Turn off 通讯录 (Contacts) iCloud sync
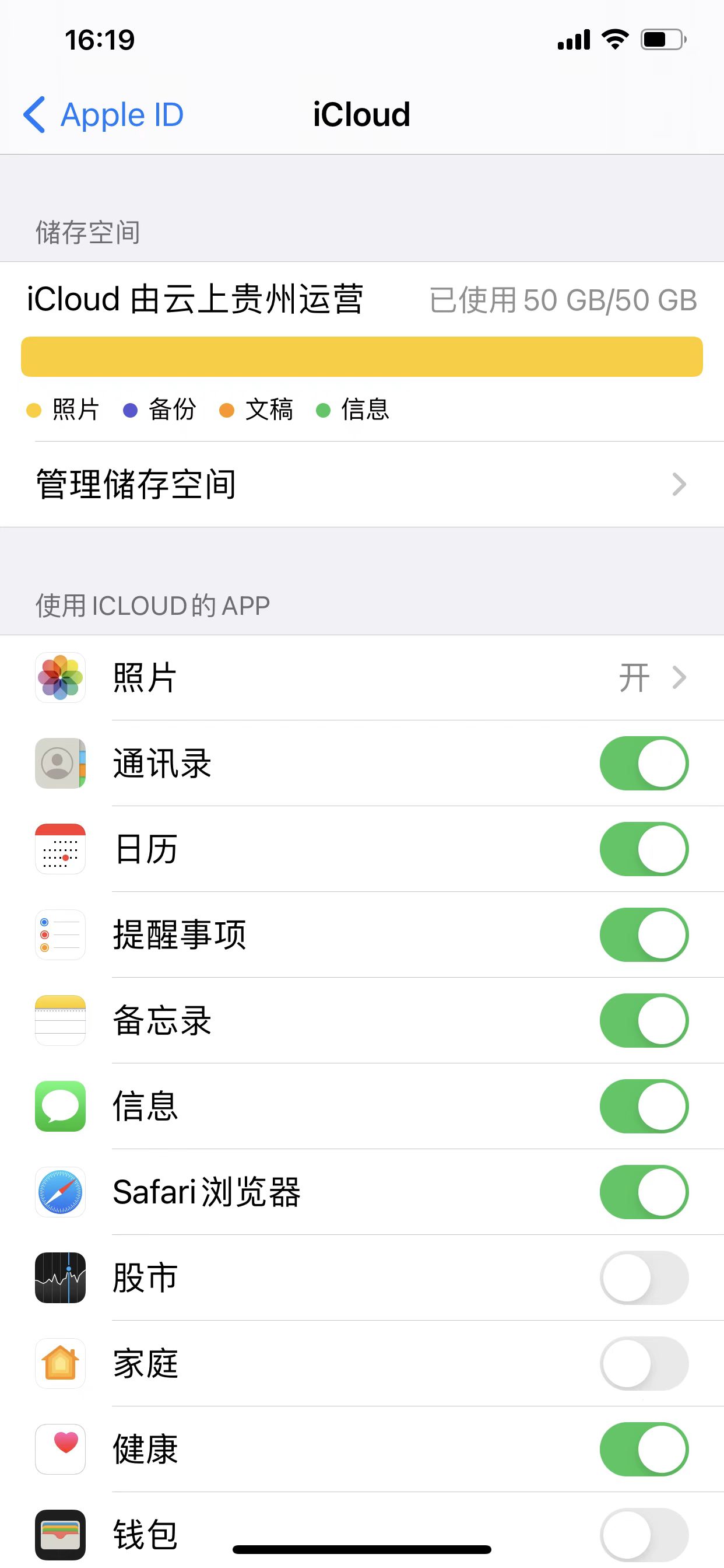 (644, 764)
